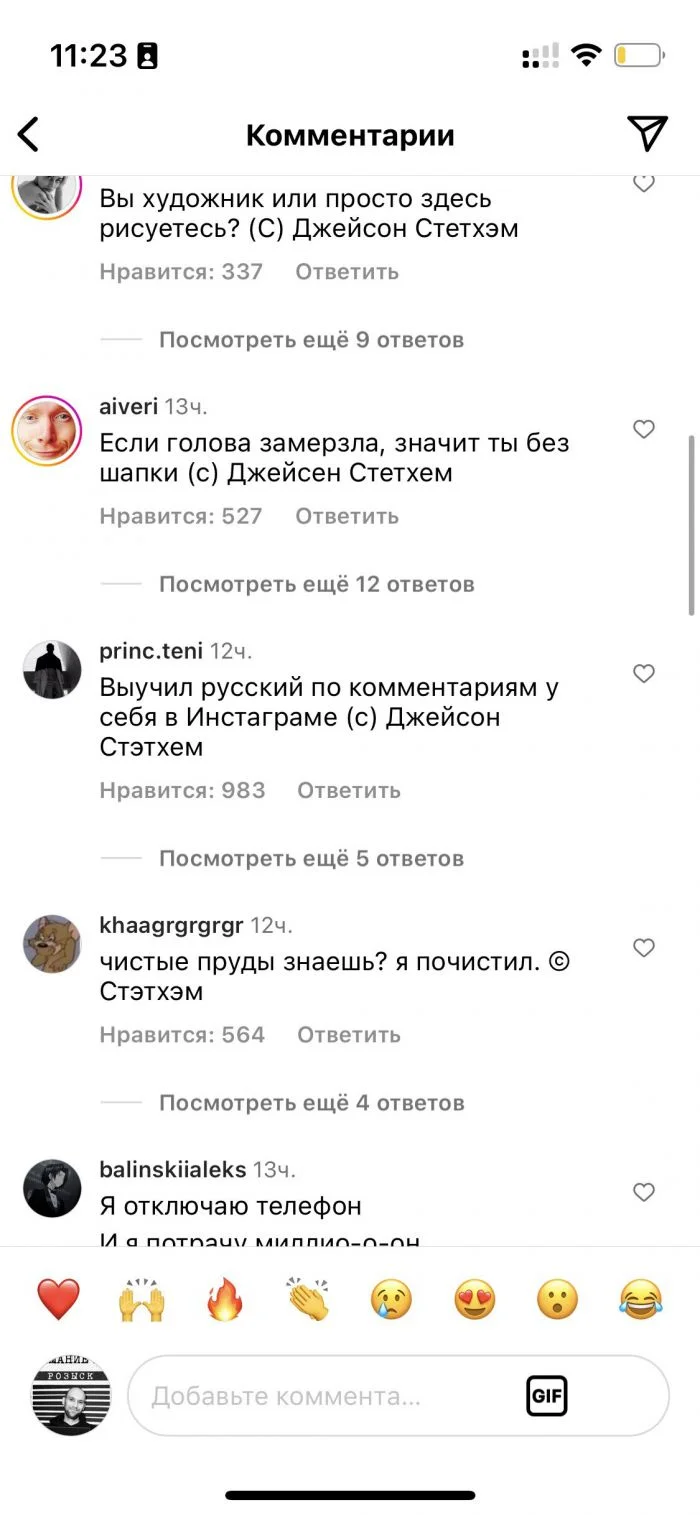This screenshot has height=1515, width=700.
Task: Open the direct share paper plane icon
Action: 647,133
